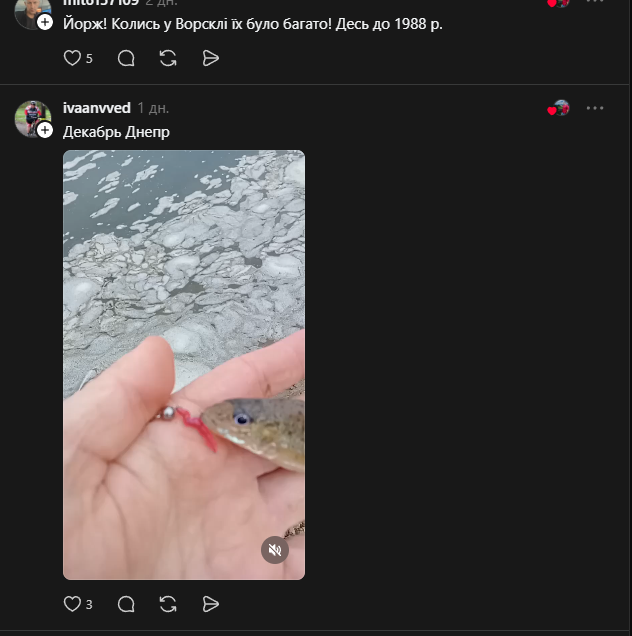Open overflow menu on the Йорж comment
Image resolution: width=632 pixels, height=636 pixels.
click(x=595, y=2)
